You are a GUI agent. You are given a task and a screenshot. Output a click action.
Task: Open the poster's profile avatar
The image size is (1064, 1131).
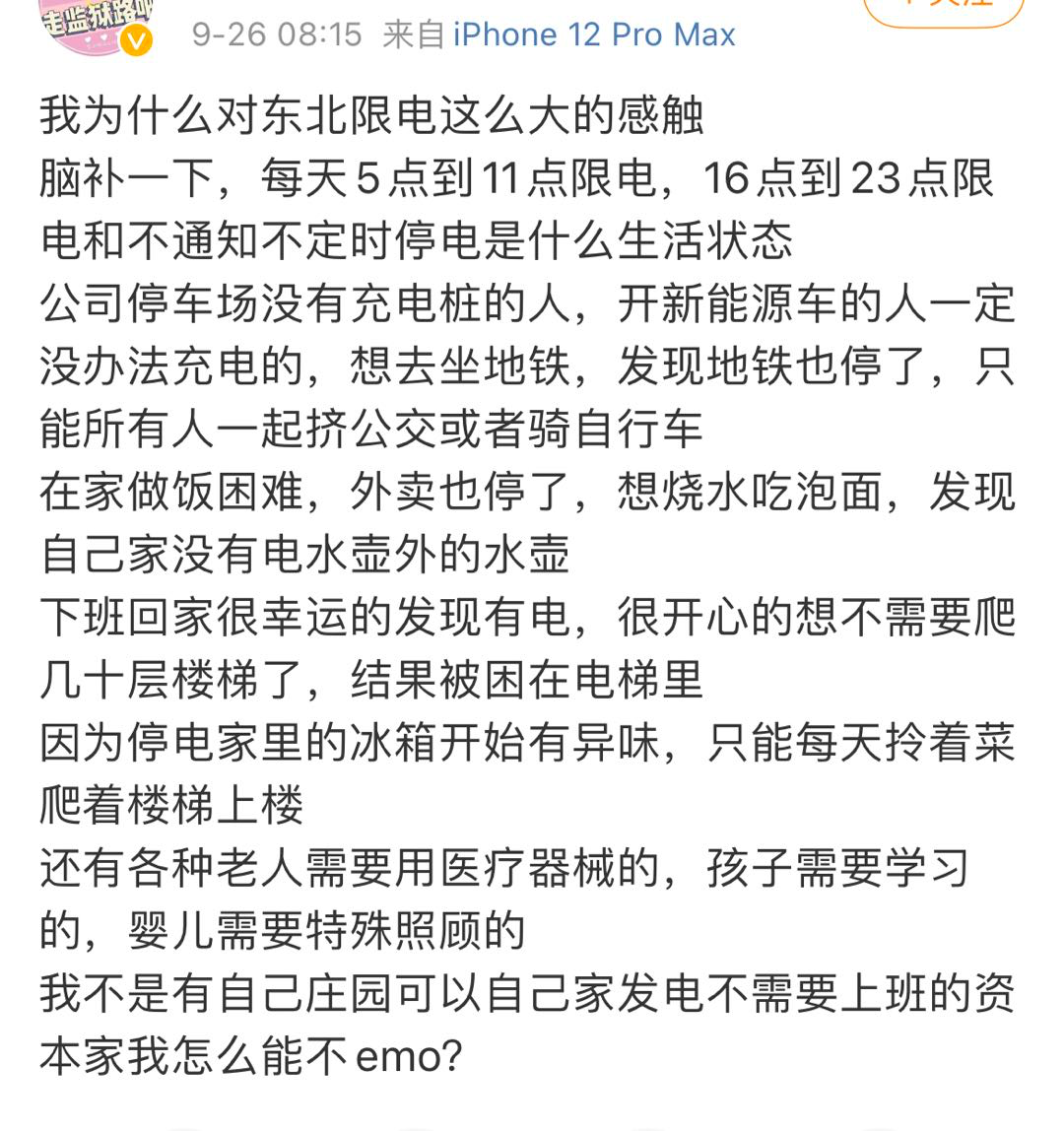tap(94, 22)
